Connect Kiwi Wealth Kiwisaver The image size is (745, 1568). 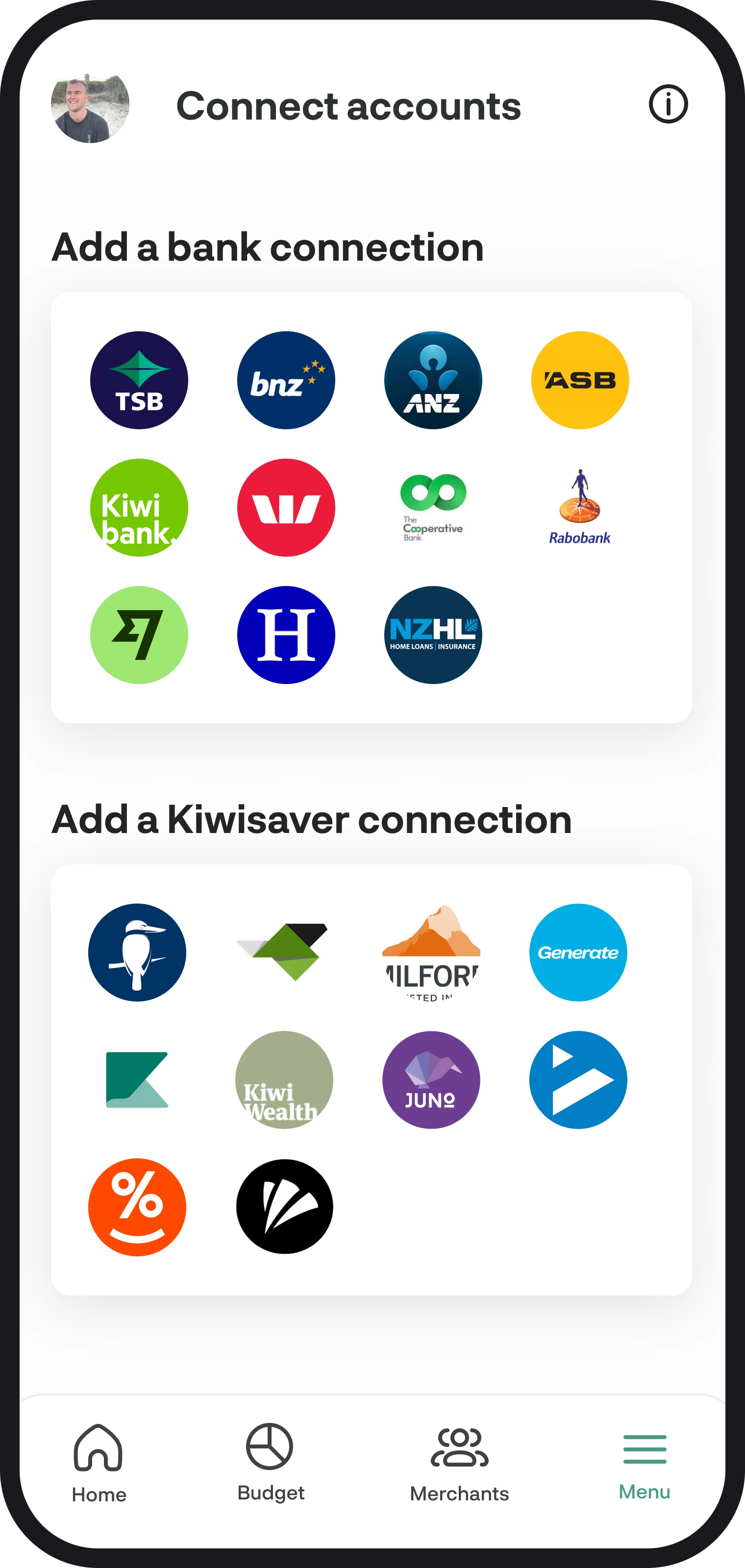tap(284, 1080)
